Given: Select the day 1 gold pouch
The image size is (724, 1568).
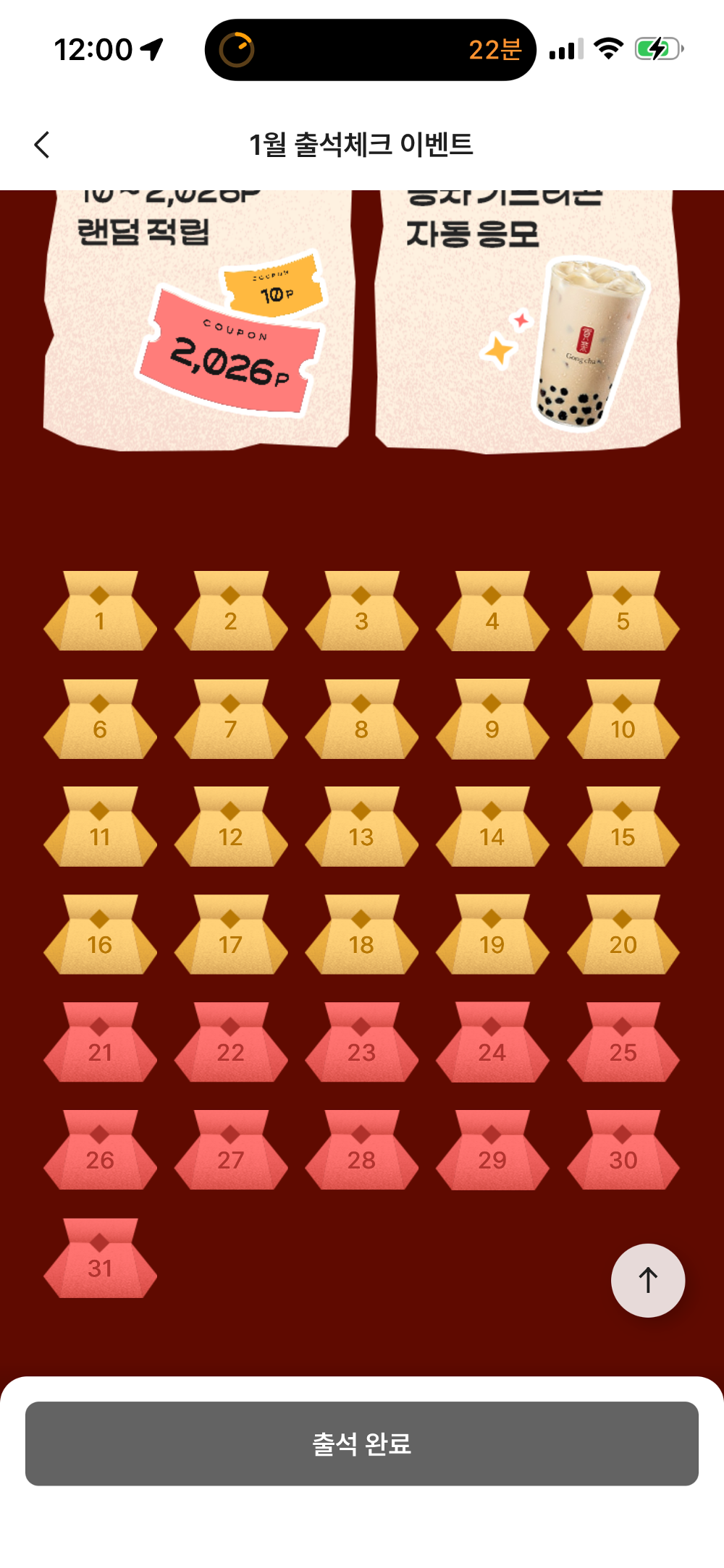Looking at the screenshot, I should pos(100,613).
